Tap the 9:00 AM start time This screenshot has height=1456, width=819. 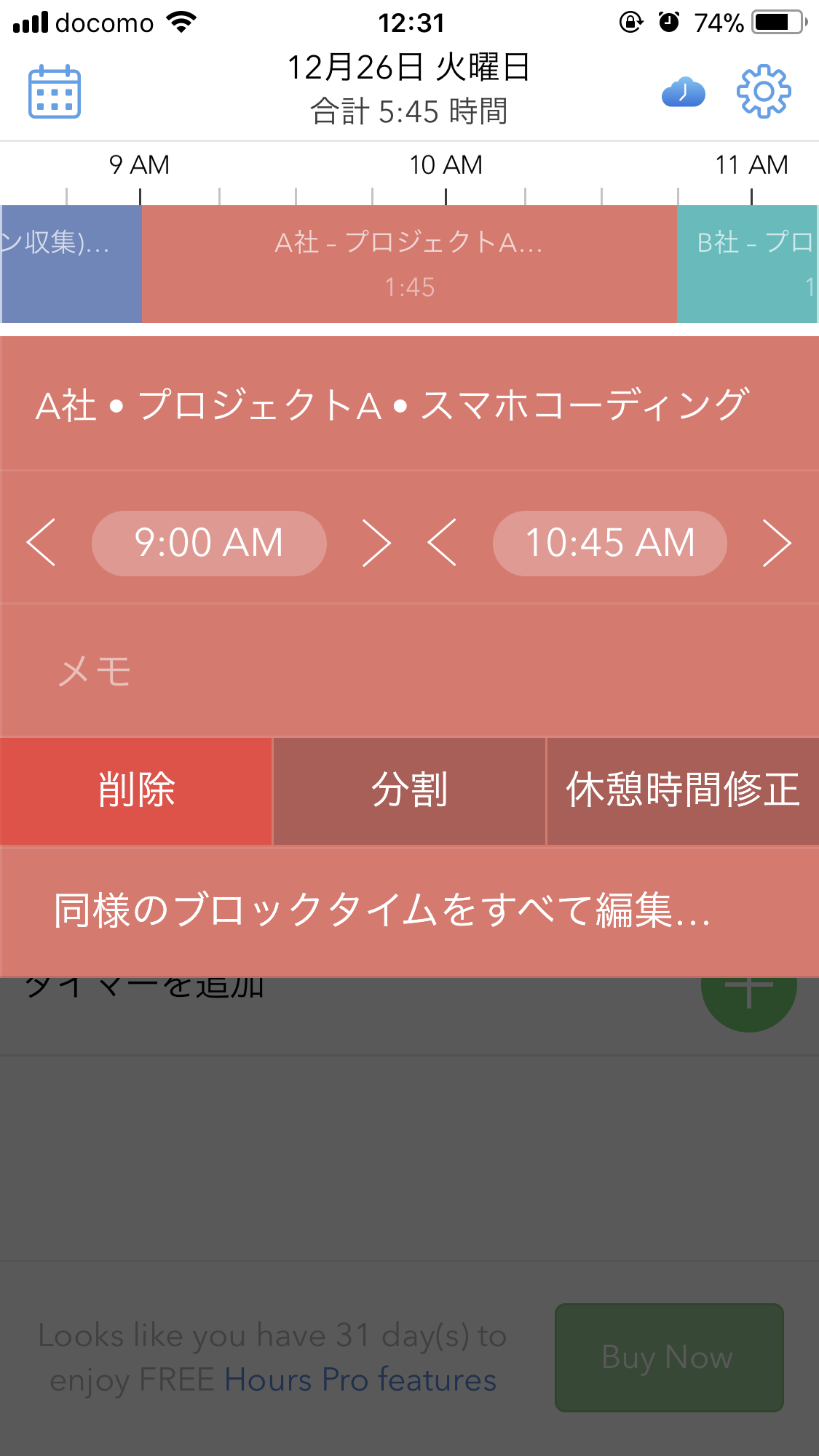click(x=209, y=543)
